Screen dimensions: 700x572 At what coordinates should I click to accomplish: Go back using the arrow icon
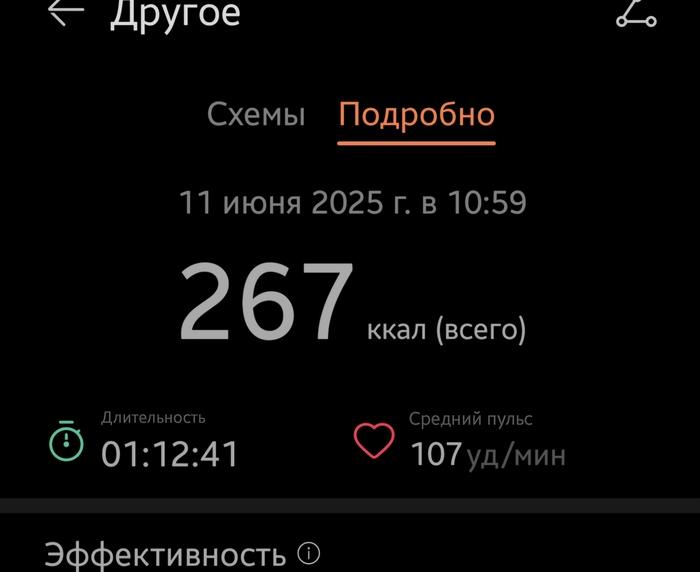pos(66,13)
